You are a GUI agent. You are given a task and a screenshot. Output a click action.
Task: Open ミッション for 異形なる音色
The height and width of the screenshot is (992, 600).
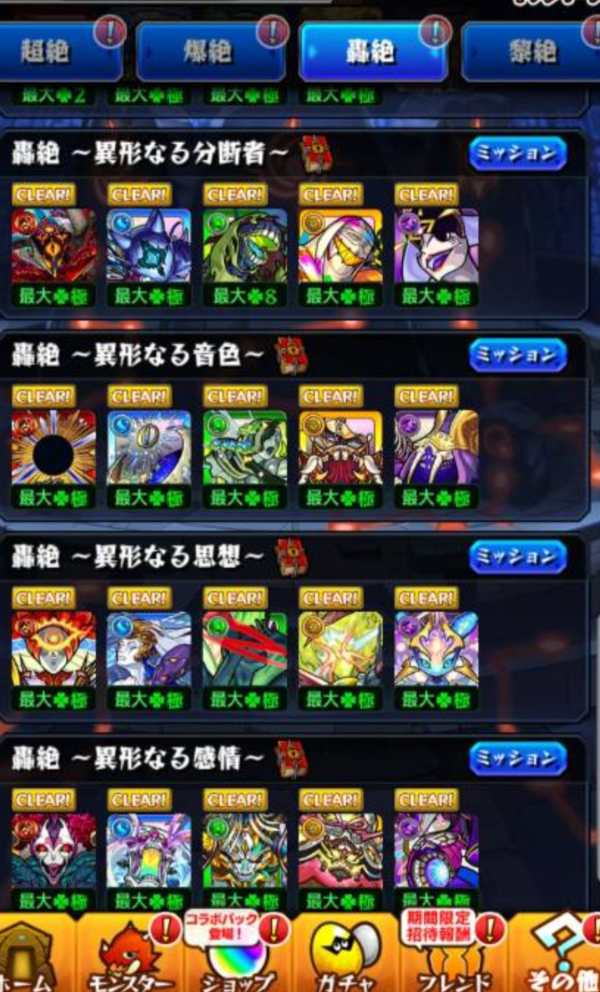point(518,355)
